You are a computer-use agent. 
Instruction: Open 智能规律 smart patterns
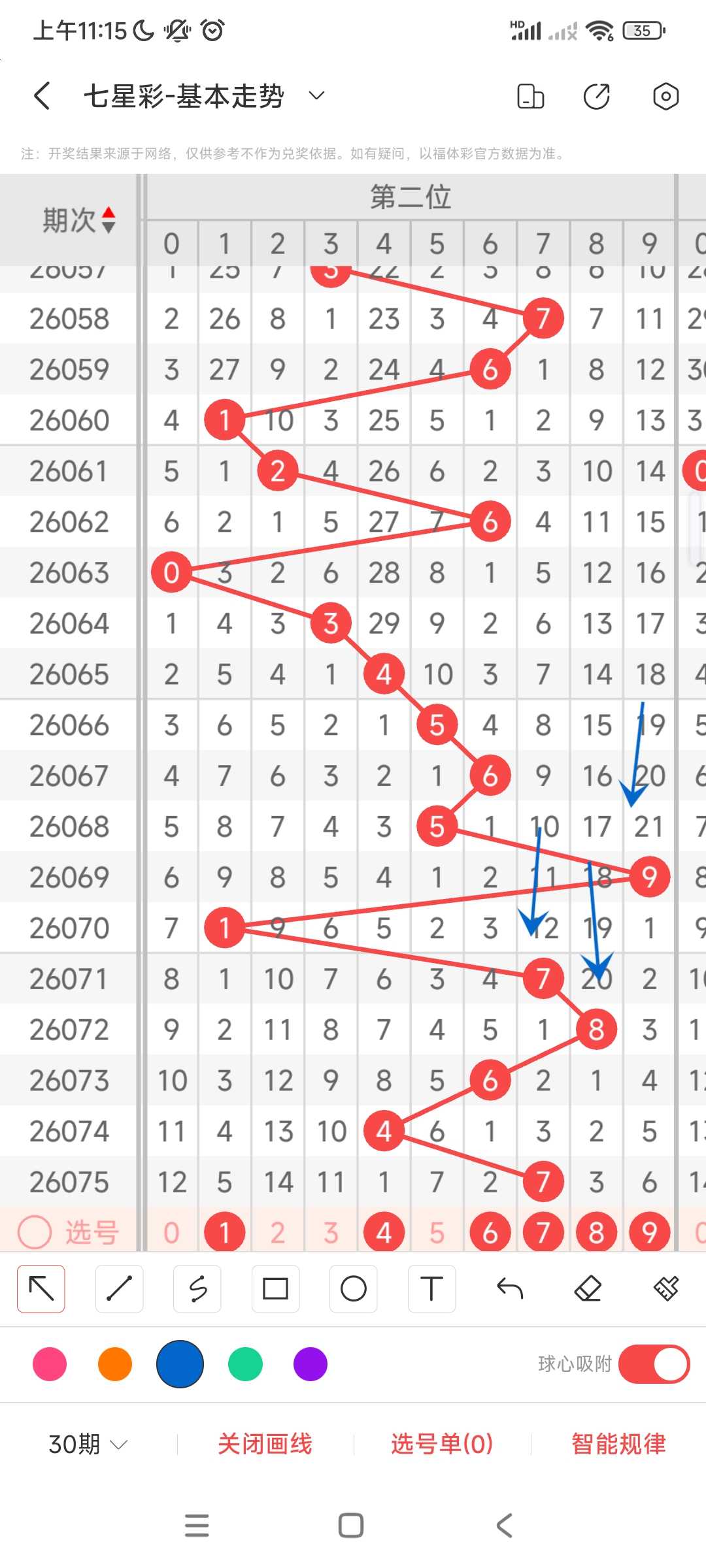[618, 1444]
